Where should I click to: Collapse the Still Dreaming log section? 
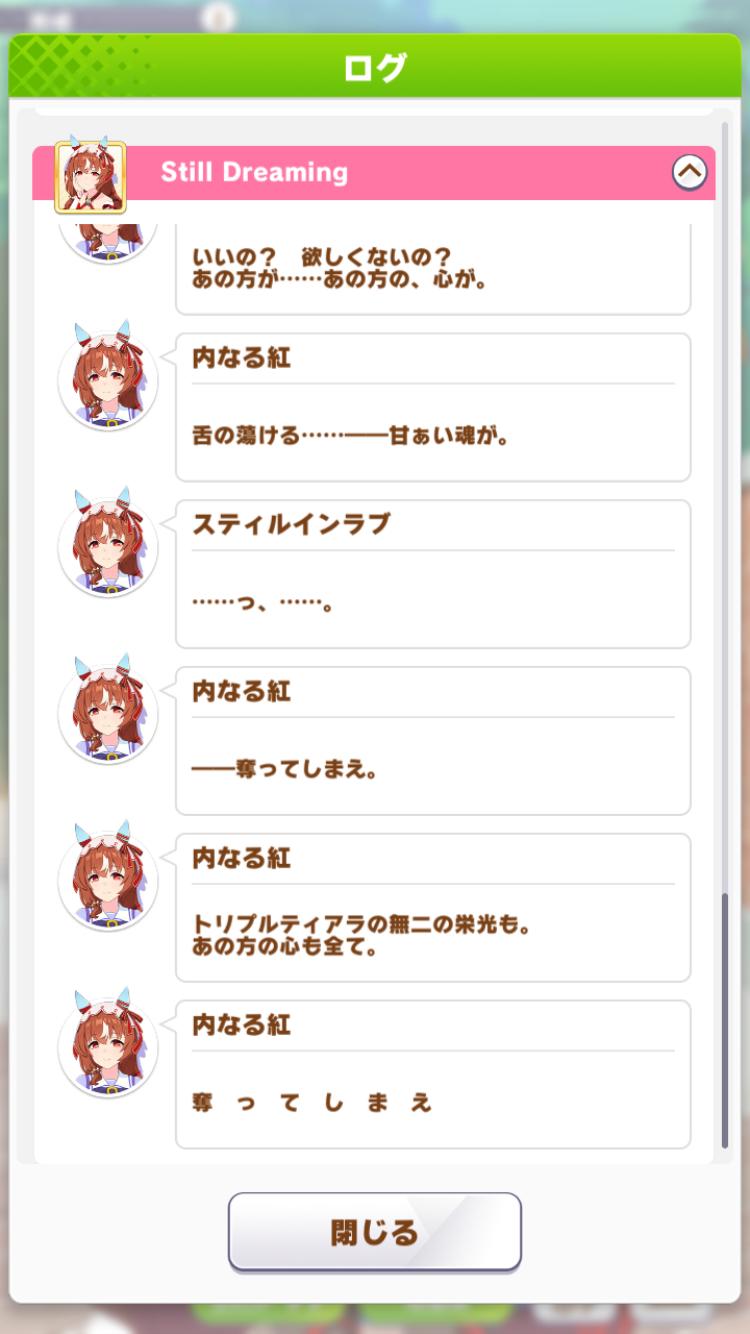(689, 172)
